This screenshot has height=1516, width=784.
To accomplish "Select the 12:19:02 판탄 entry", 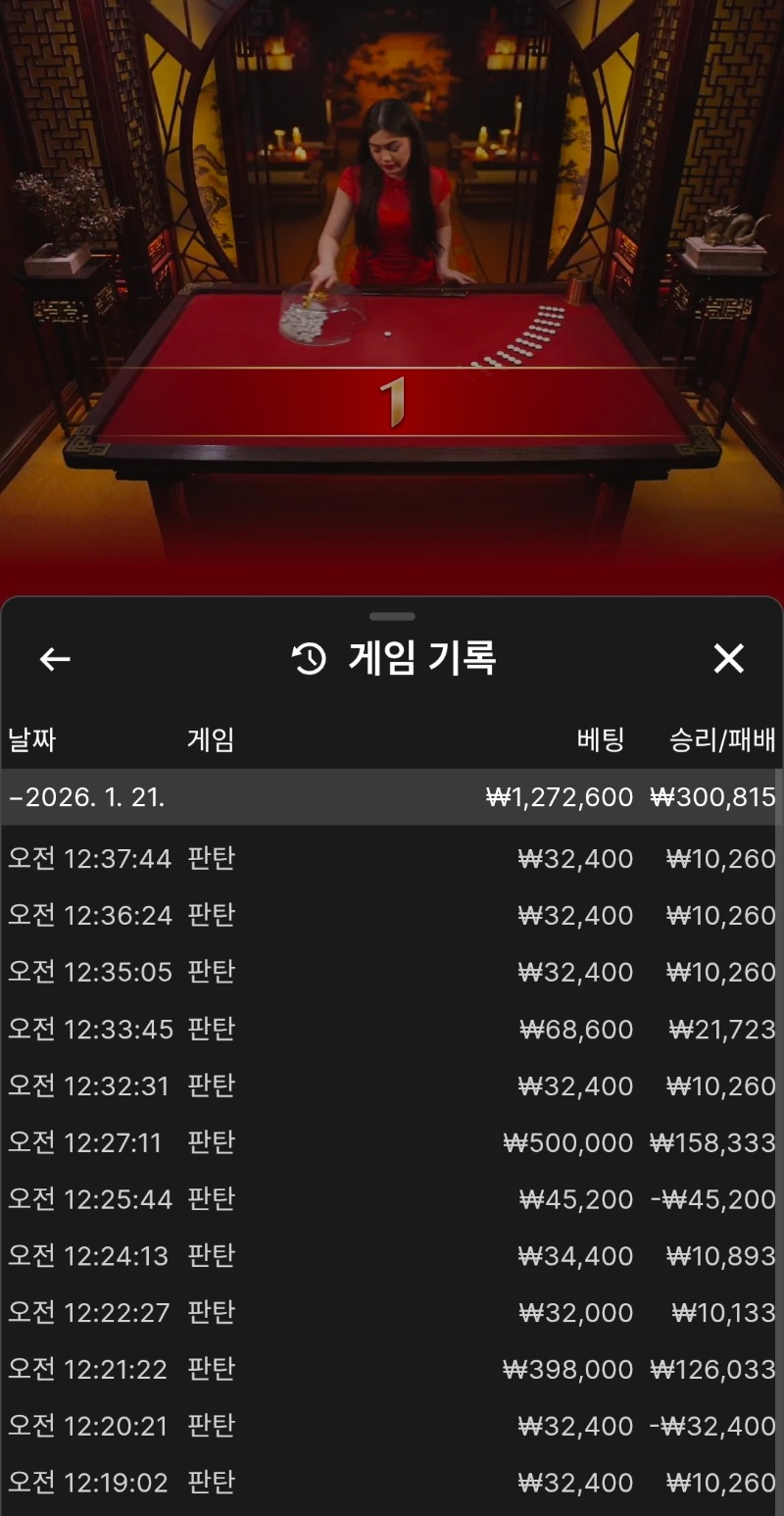I will coord(392,1483).
